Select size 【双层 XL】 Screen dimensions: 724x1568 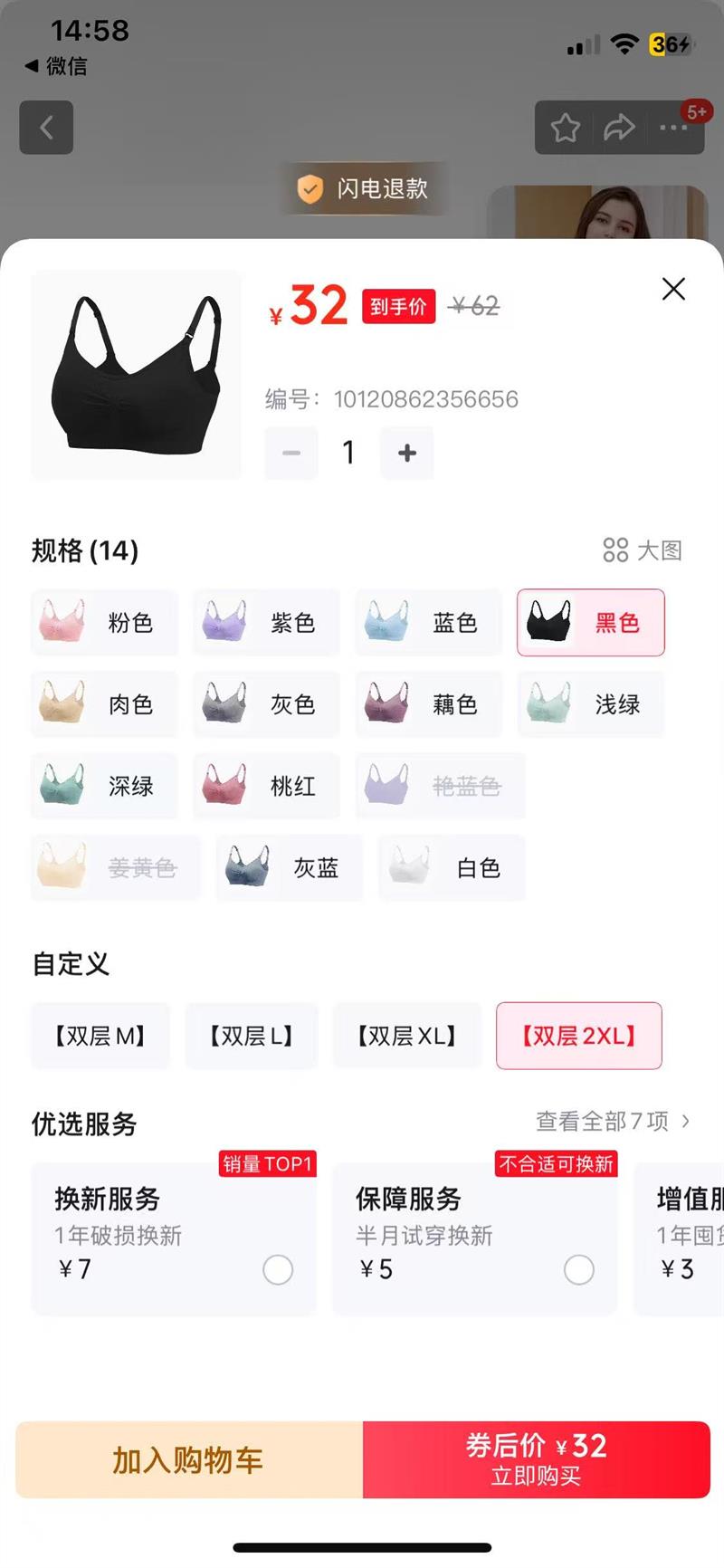tap(407, 1036)
